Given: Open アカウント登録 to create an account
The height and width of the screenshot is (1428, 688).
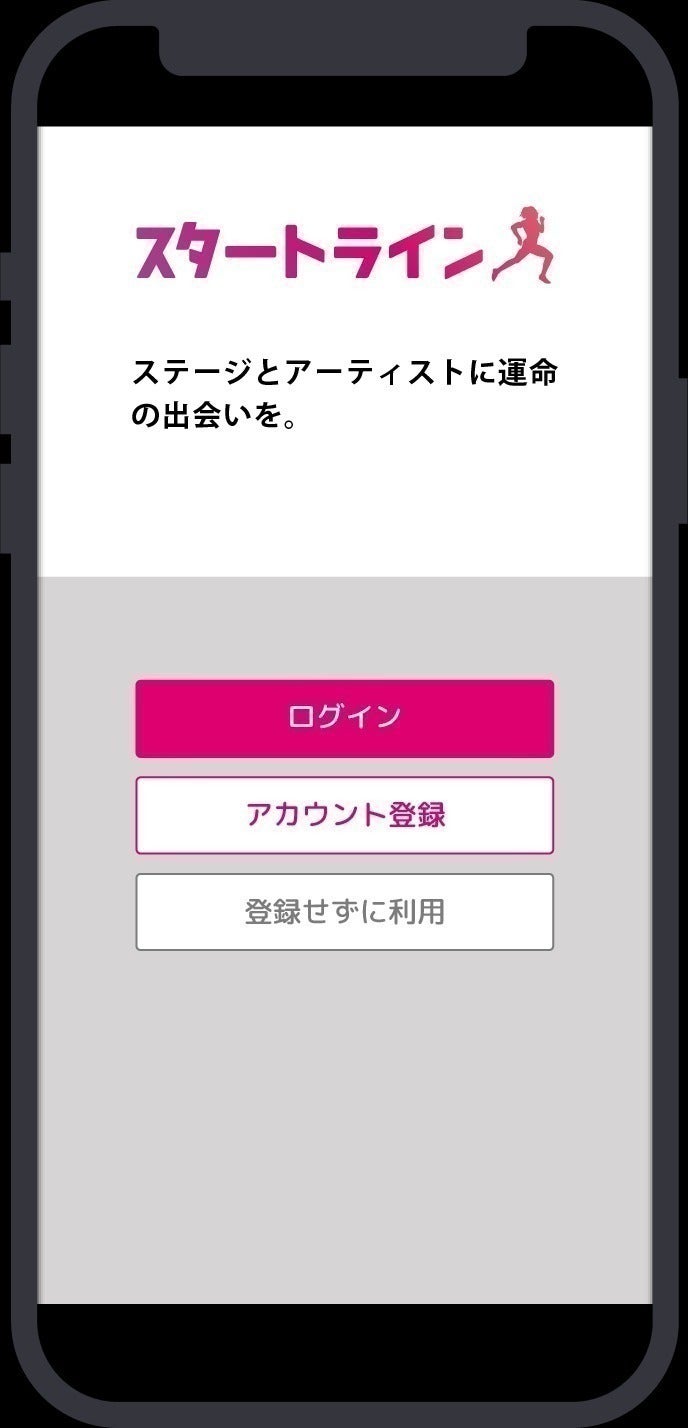Looking at the screenshot, I should tap(344, 815).
